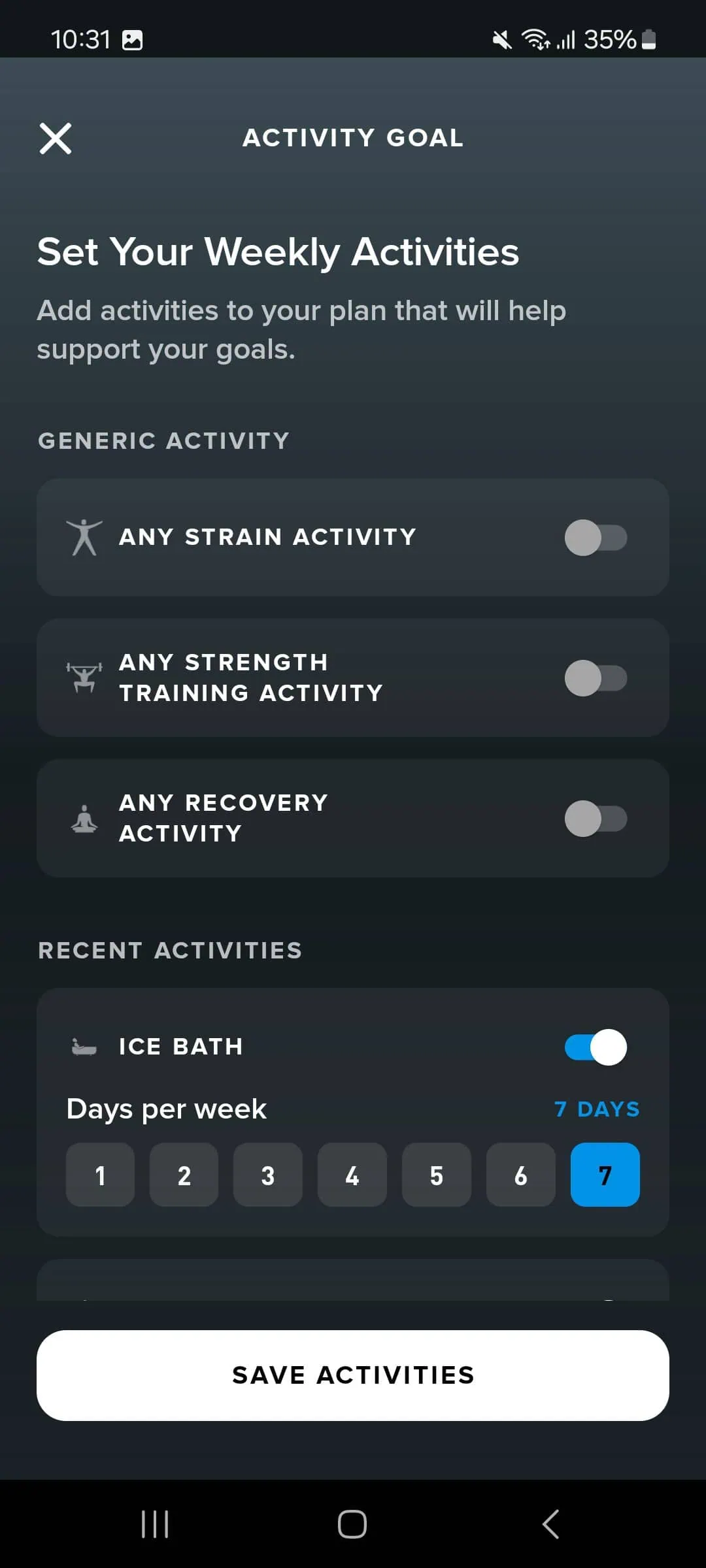Select 3 days per week
Image resolution: width=706 pixels, height=1568 pixels.
coord(268,1175)
